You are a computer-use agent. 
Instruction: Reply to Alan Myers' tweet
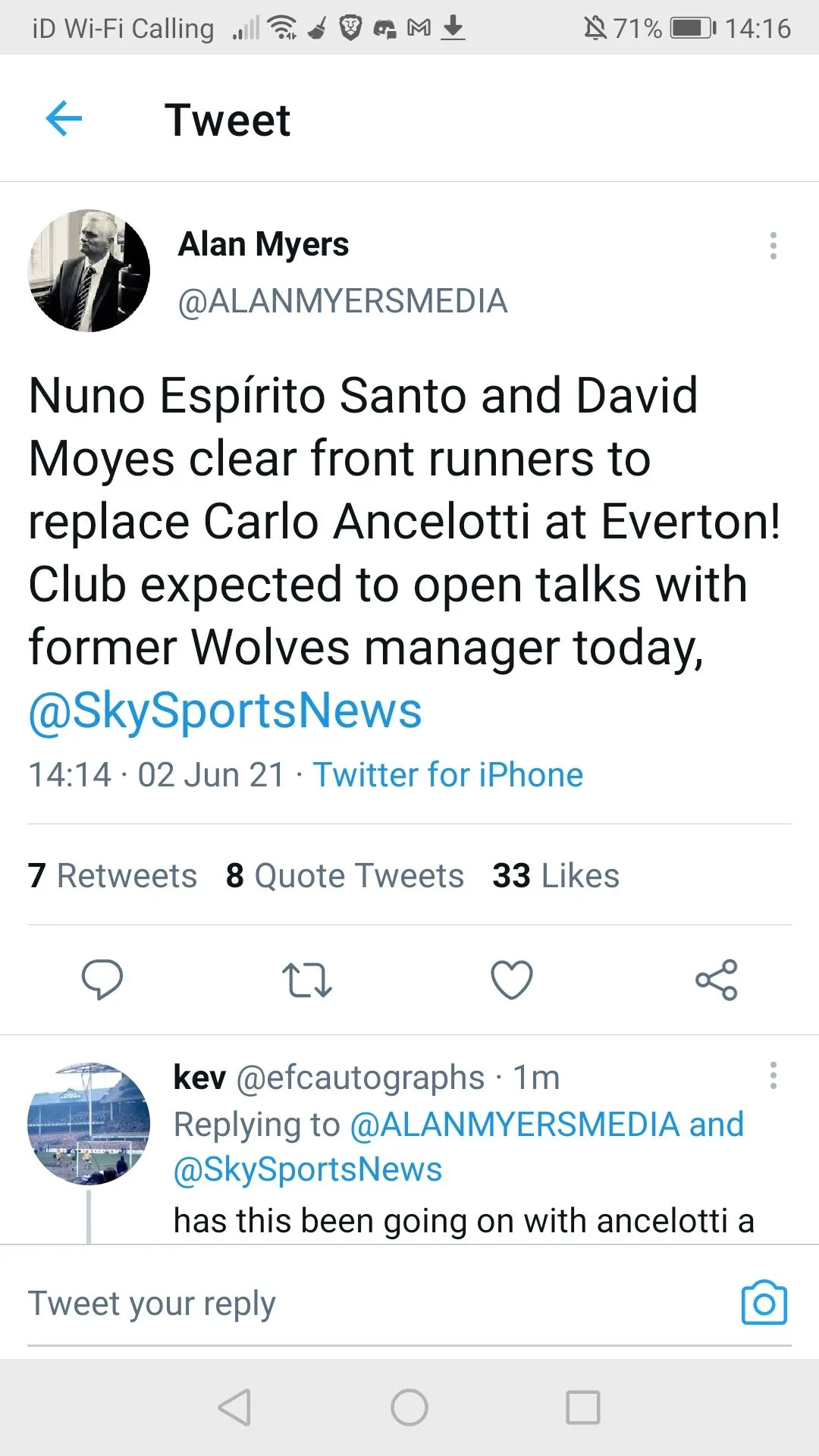click(102, 979)
